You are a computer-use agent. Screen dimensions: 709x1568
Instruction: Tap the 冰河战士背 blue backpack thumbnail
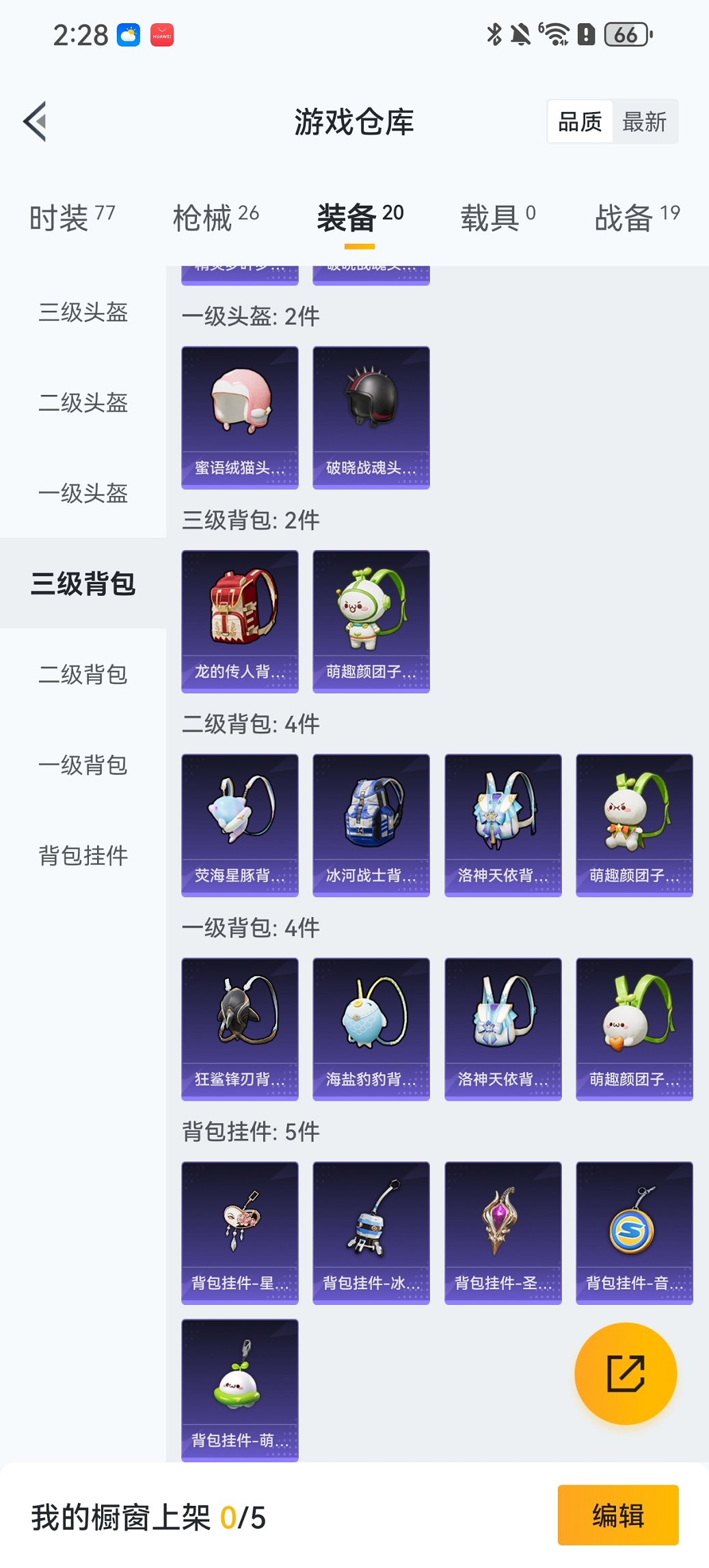(371, 820)
